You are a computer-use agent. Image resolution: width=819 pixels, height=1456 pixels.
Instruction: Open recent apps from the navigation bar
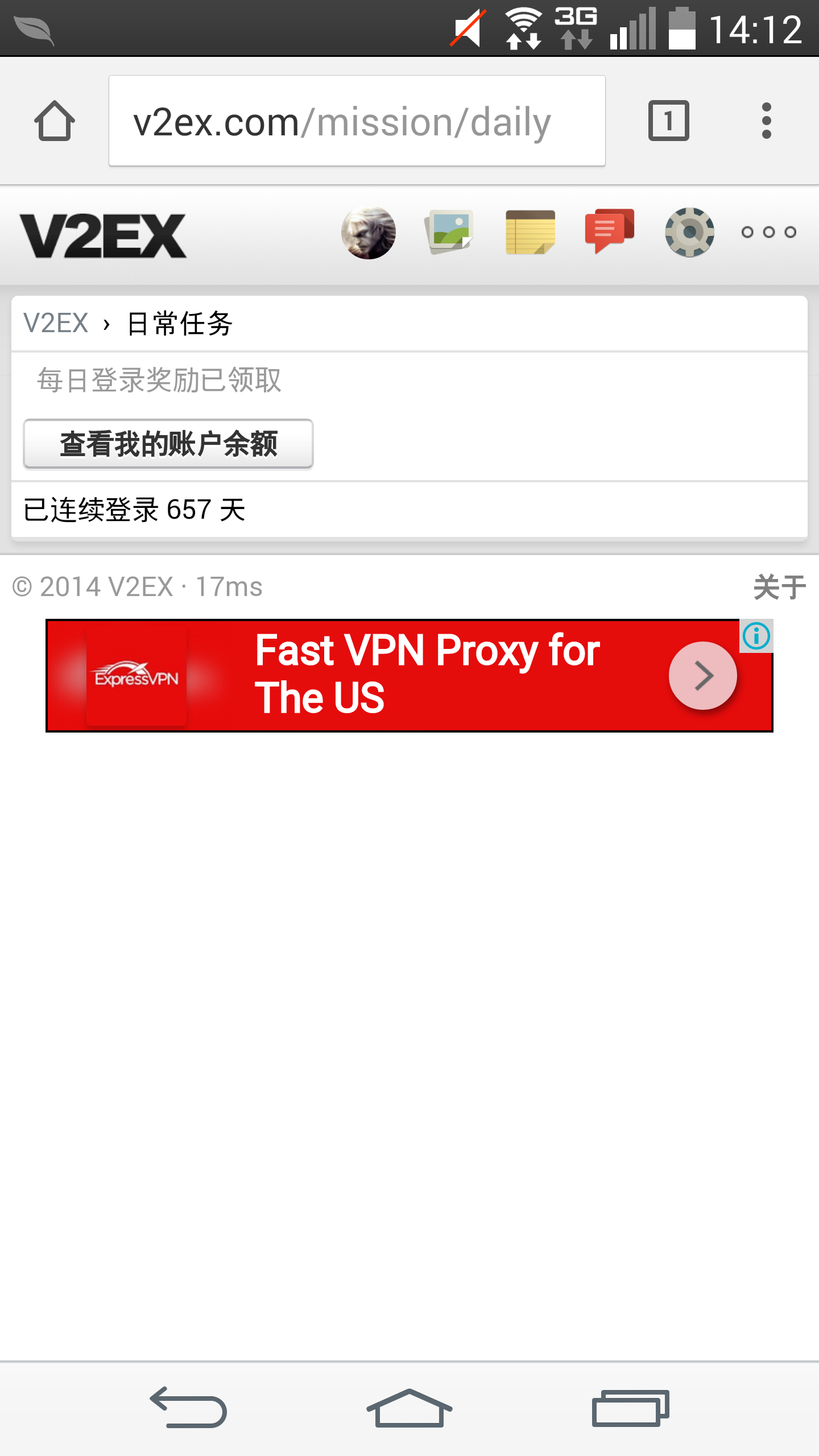(630, 1408)
